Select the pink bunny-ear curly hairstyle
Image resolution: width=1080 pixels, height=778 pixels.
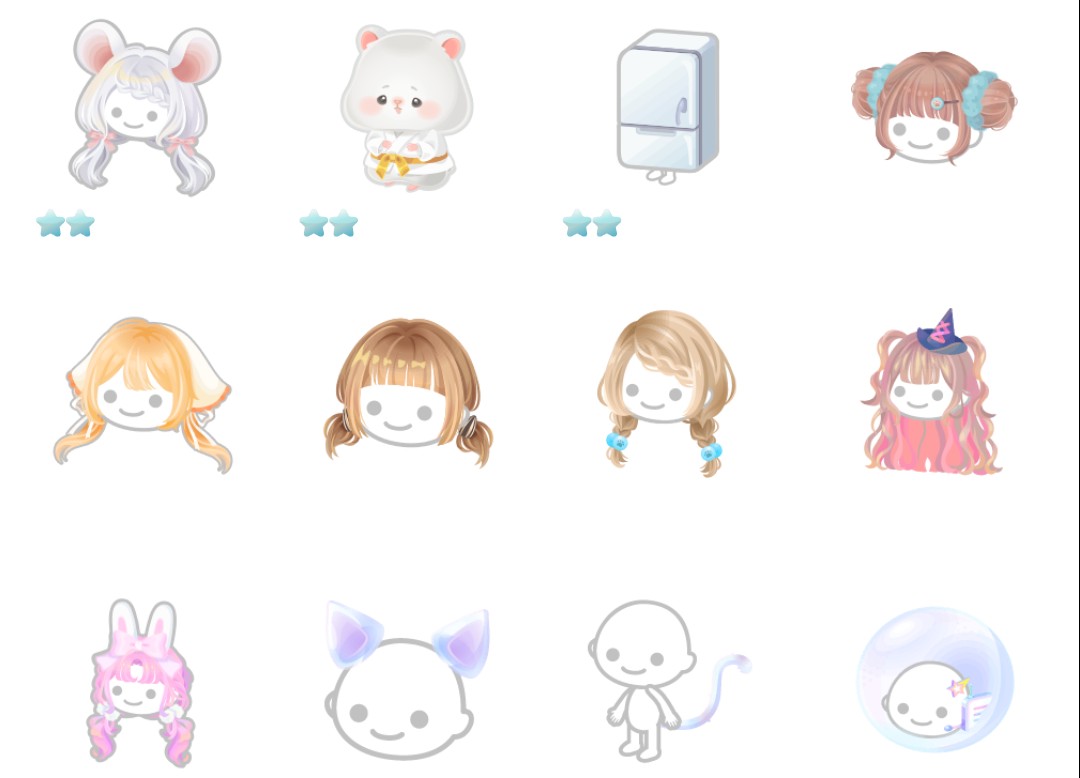pos(143,680)
